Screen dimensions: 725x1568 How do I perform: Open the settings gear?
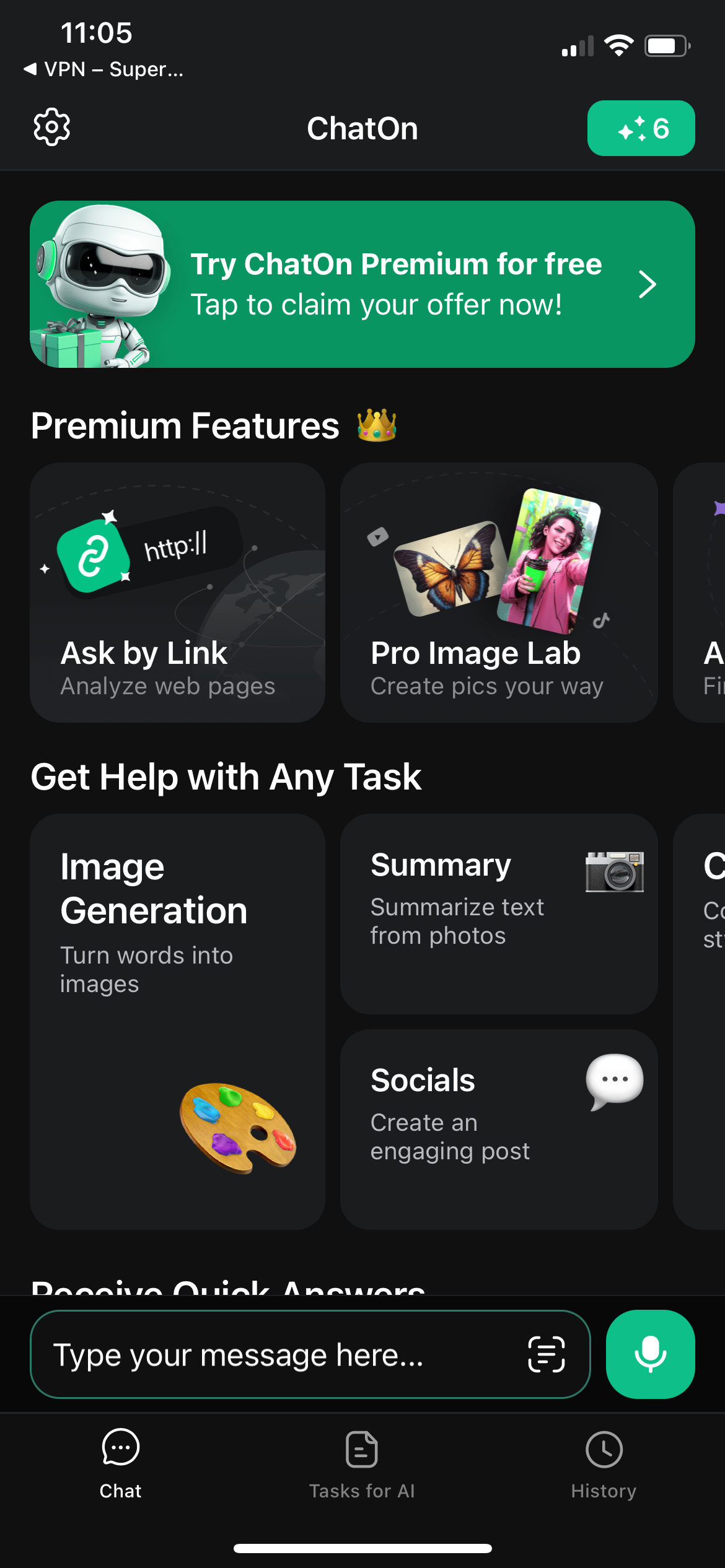point(51,128)
